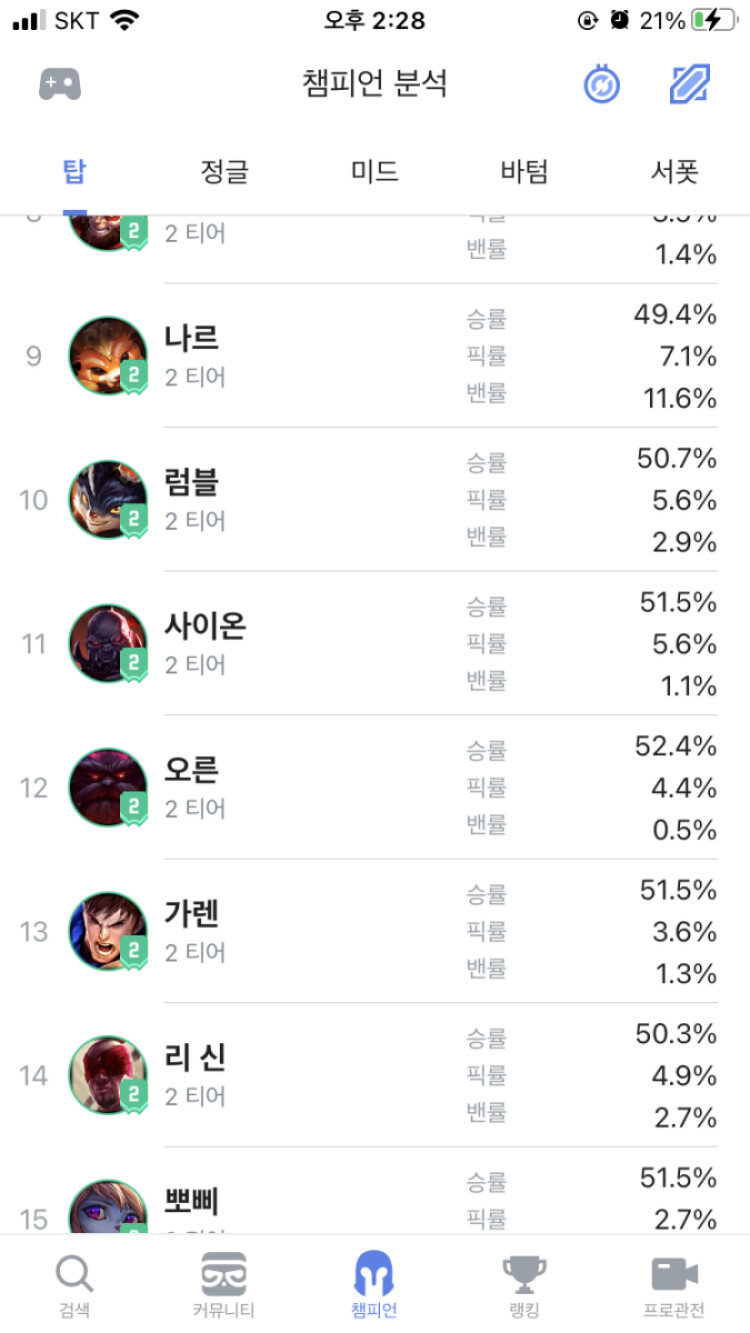
Task: Open the 프로관전 bottom tab
Action: pyautogui.click(x=674, y=1286)
